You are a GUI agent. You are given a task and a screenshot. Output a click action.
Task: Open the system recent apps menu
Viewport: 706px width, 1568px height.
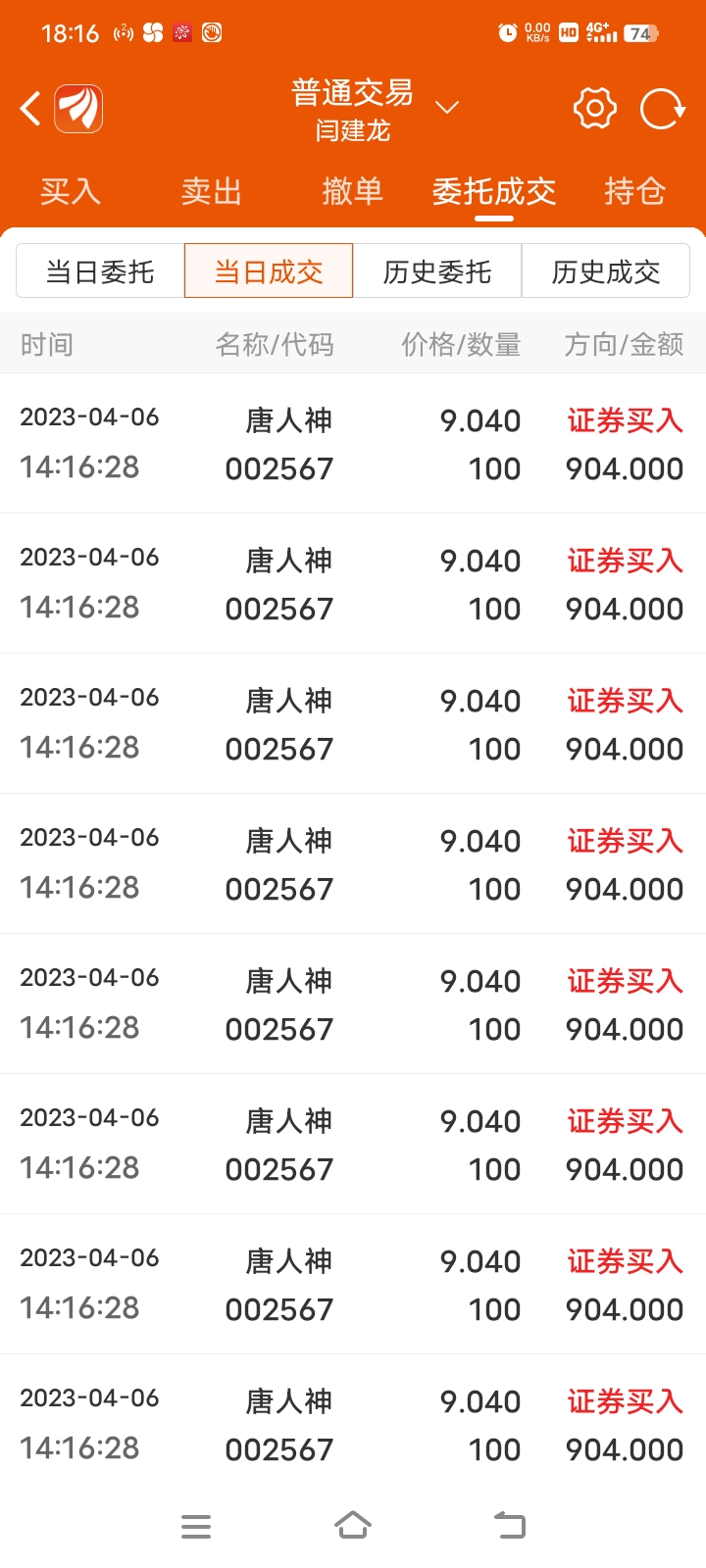pyautogui.click(x=196, y=1526)
